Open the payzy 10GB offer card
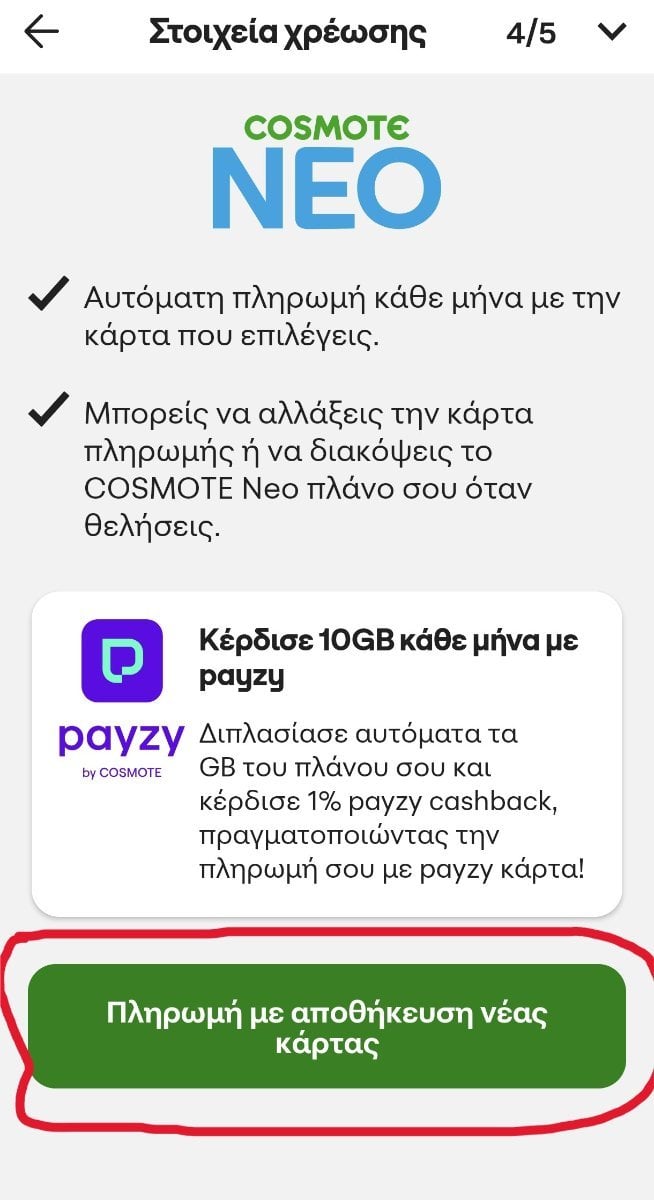This screenshot has height=1200, width=654. tap(327, 752)
